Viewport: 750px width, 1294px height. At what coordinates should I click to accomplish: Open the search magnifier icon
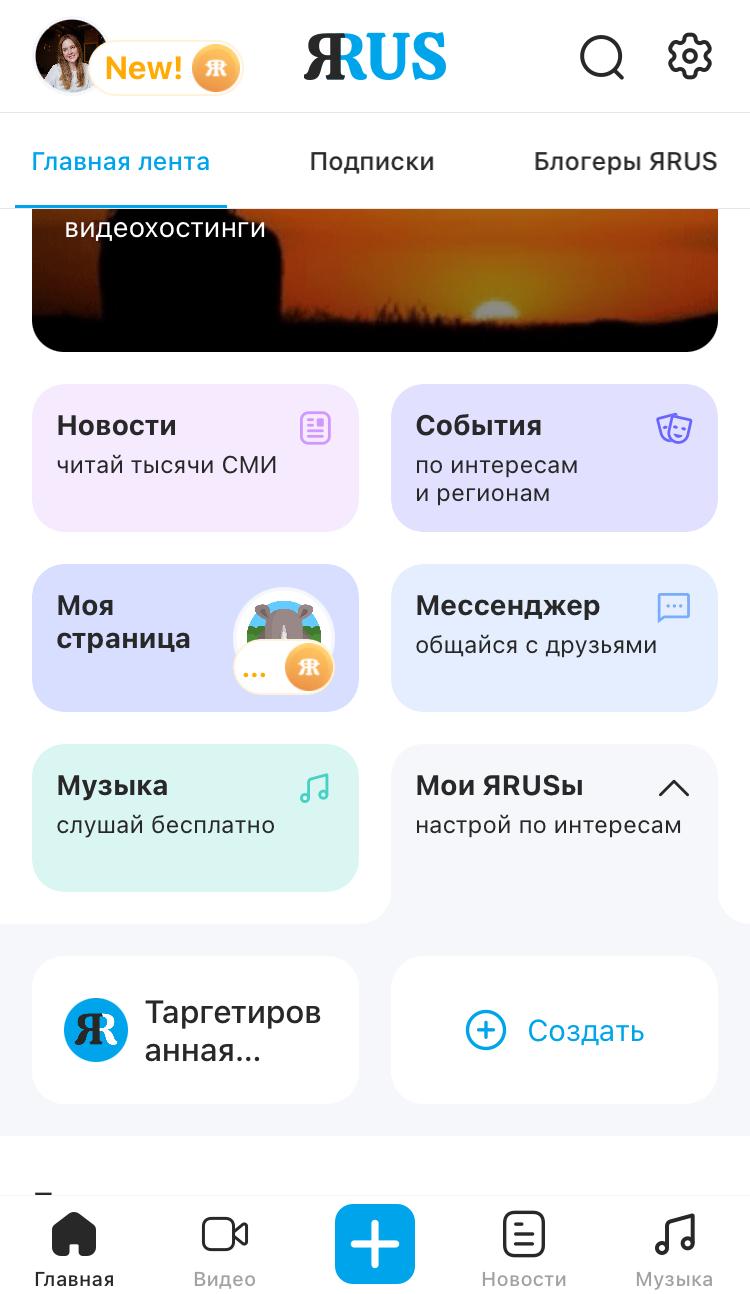pyautogui.click(x=601, y=57)
